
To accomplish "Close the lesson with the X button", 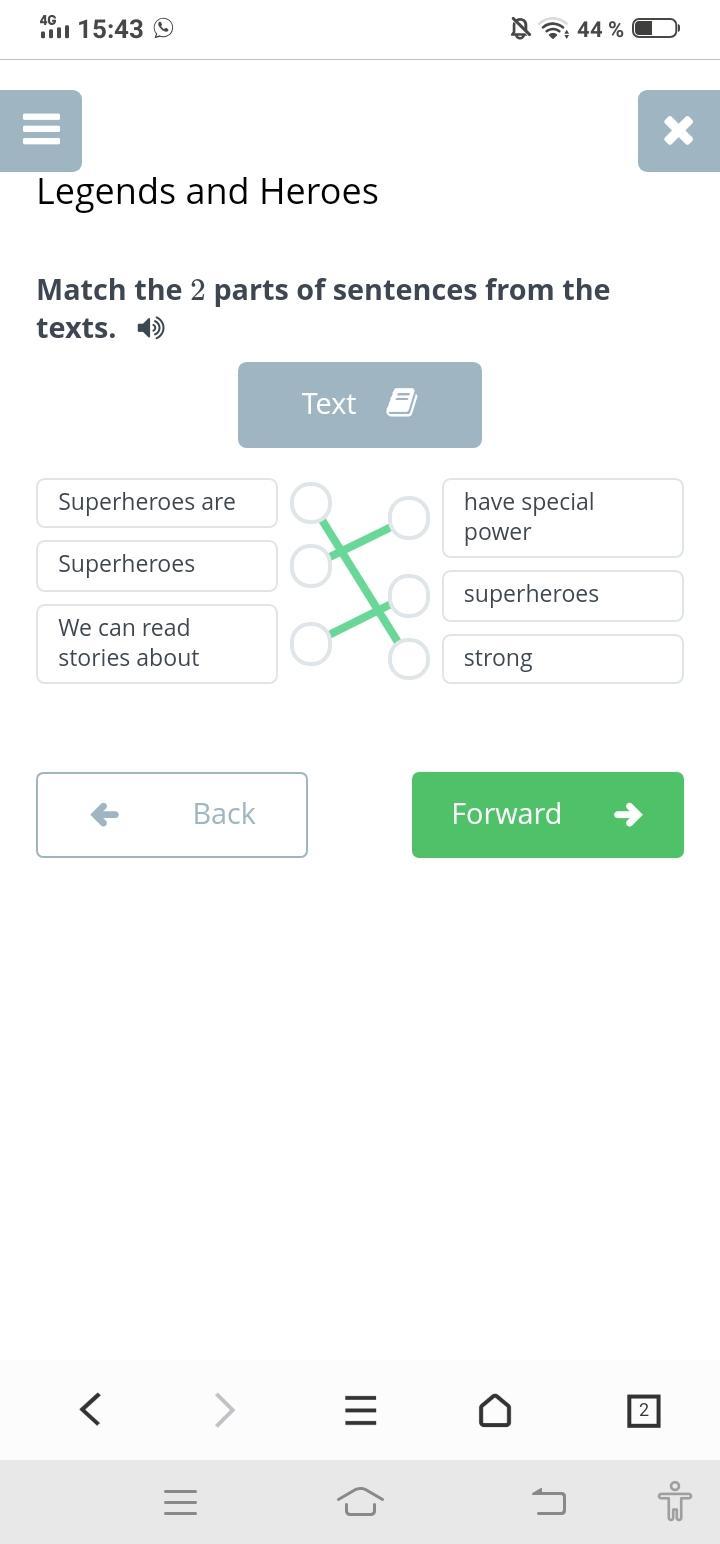I will (x=678, y=130).
